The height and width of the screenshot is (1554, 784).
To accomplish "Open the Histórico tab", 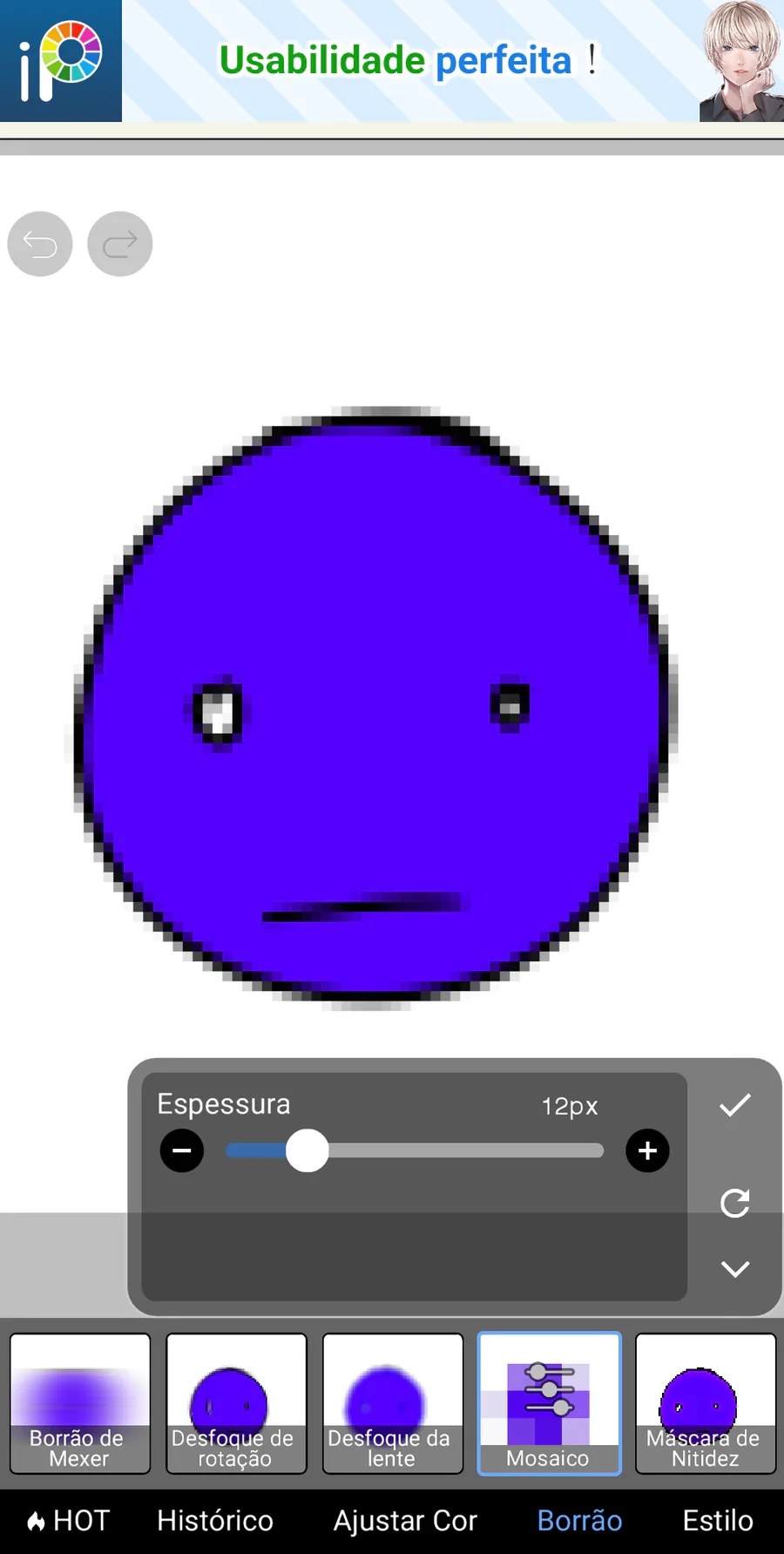I will pyautogui.click(x=215, y=1521).
